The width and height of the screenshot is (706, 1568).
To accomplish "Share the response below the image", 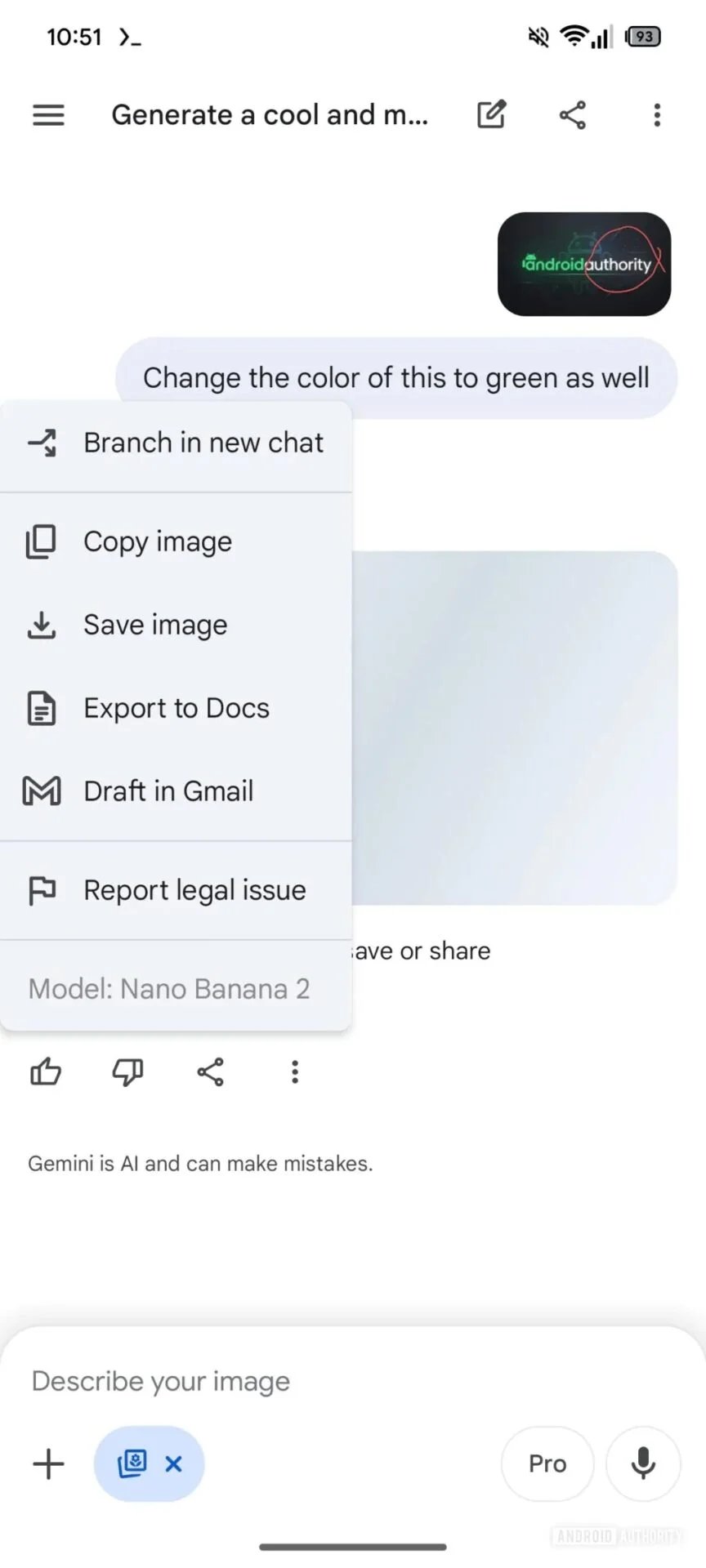I will [211, 1071].
